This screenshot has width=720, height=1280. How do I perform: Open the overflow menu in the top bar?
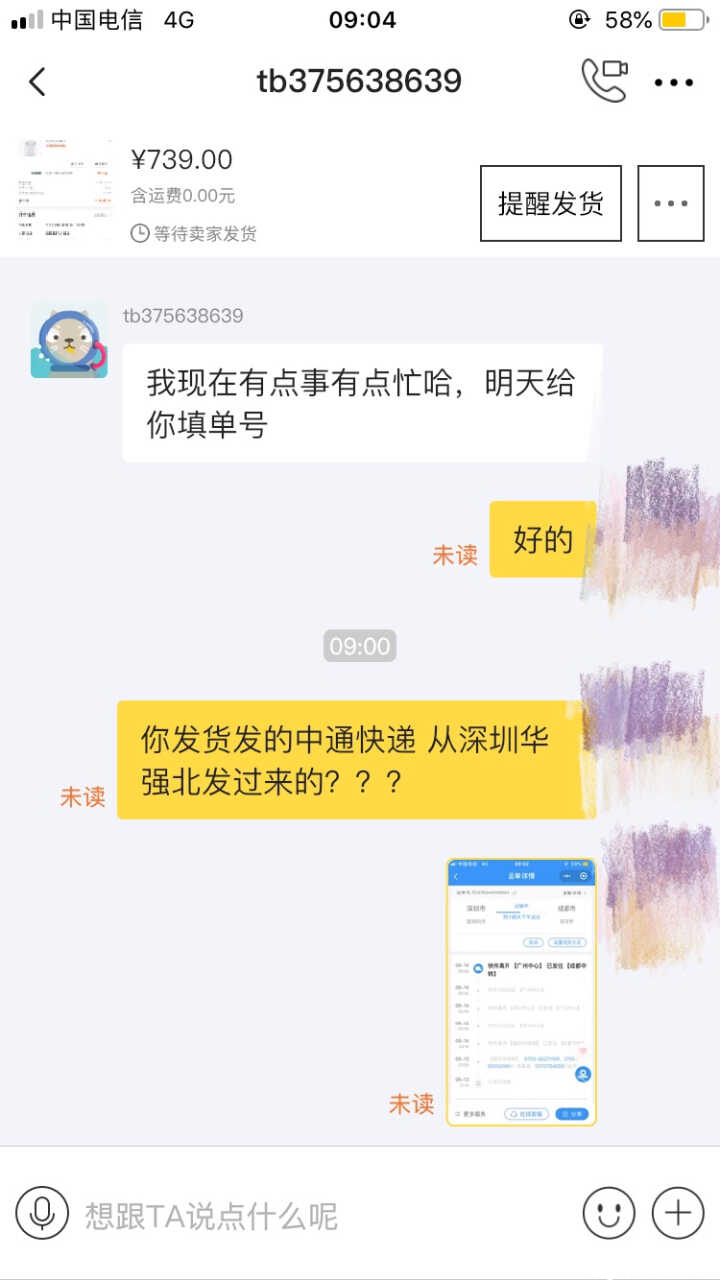coord(673,83)
